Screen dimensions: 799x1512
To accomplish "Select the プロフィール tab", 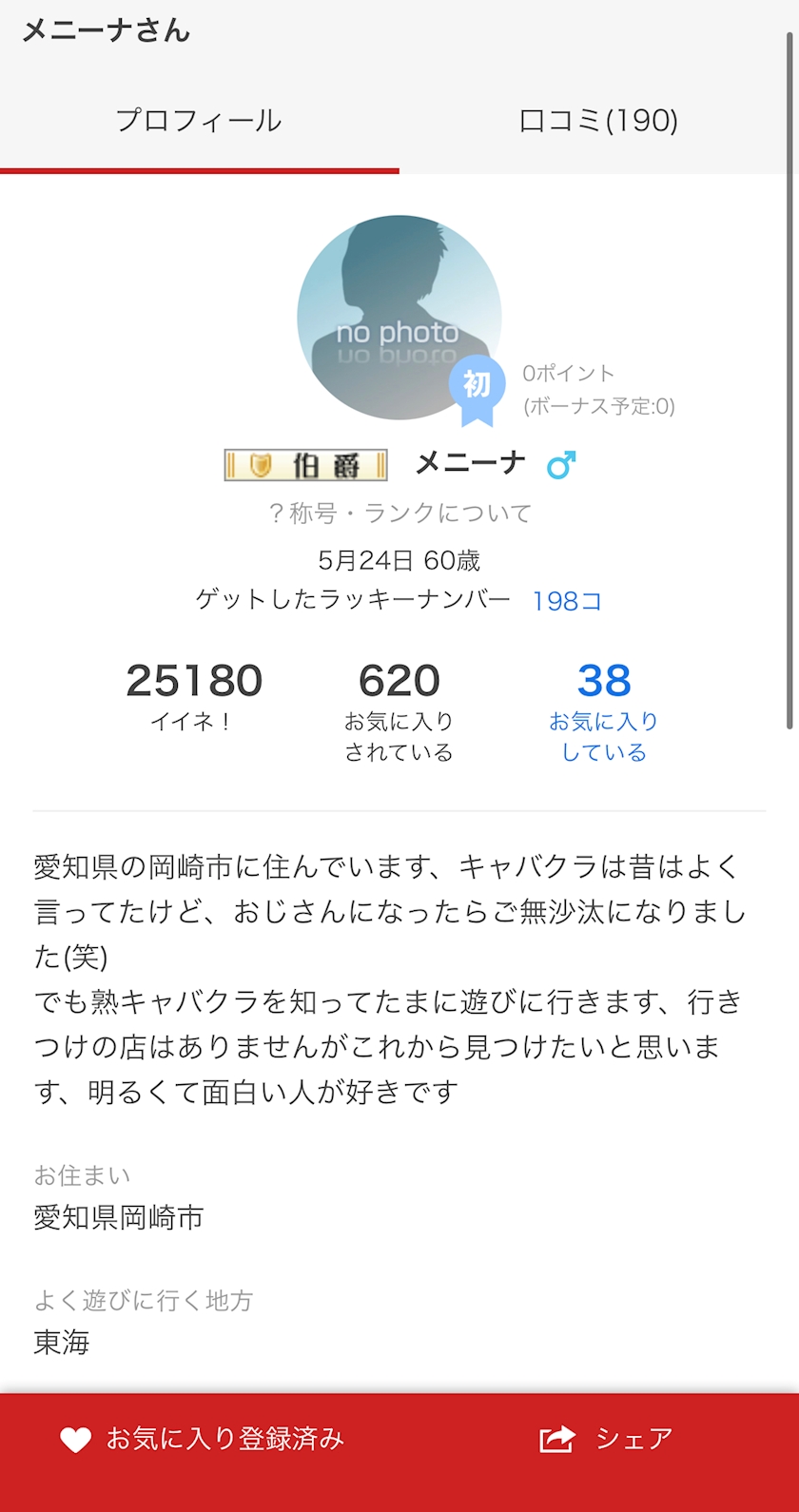I will tap(199, 121).
